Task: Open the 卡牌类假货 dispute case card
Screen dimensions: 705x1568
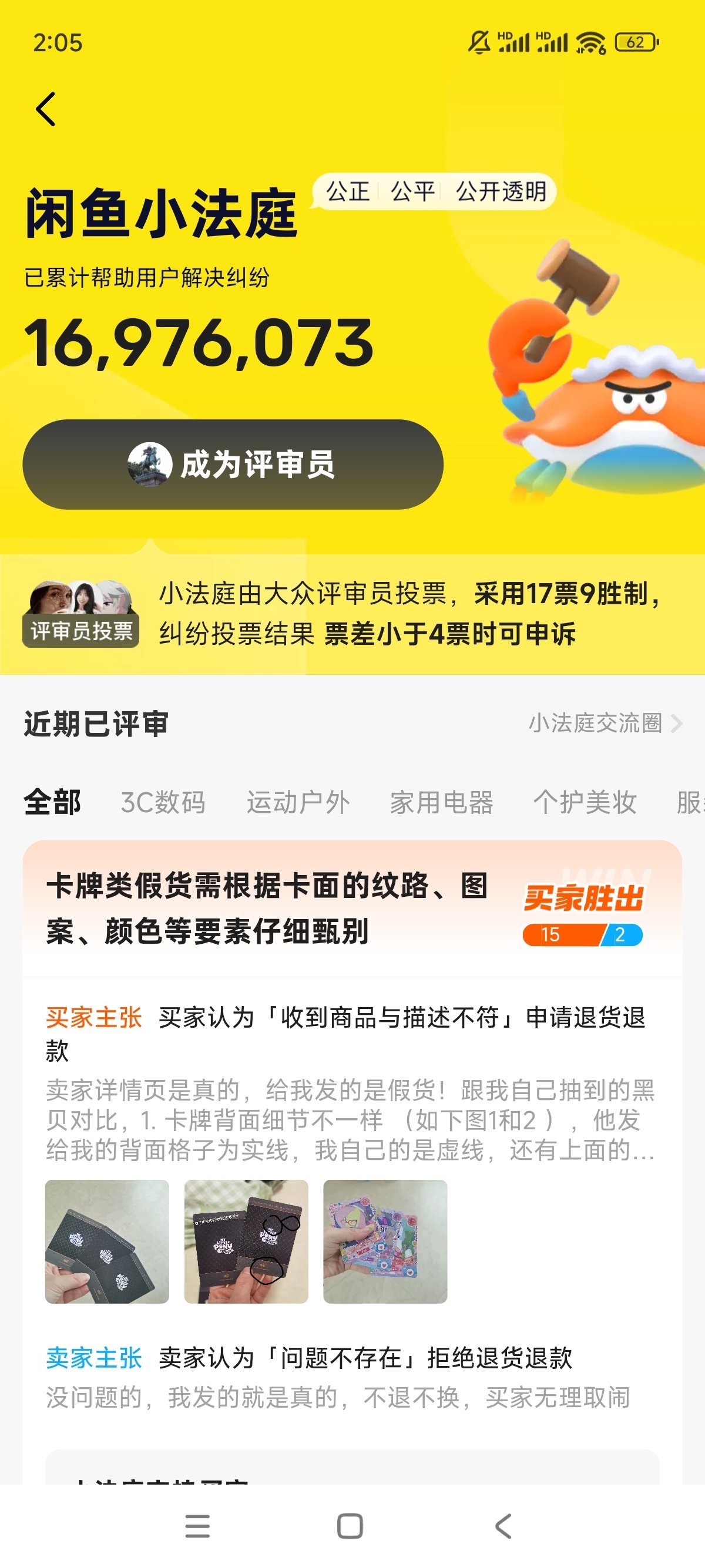Action: pos(268,908)
